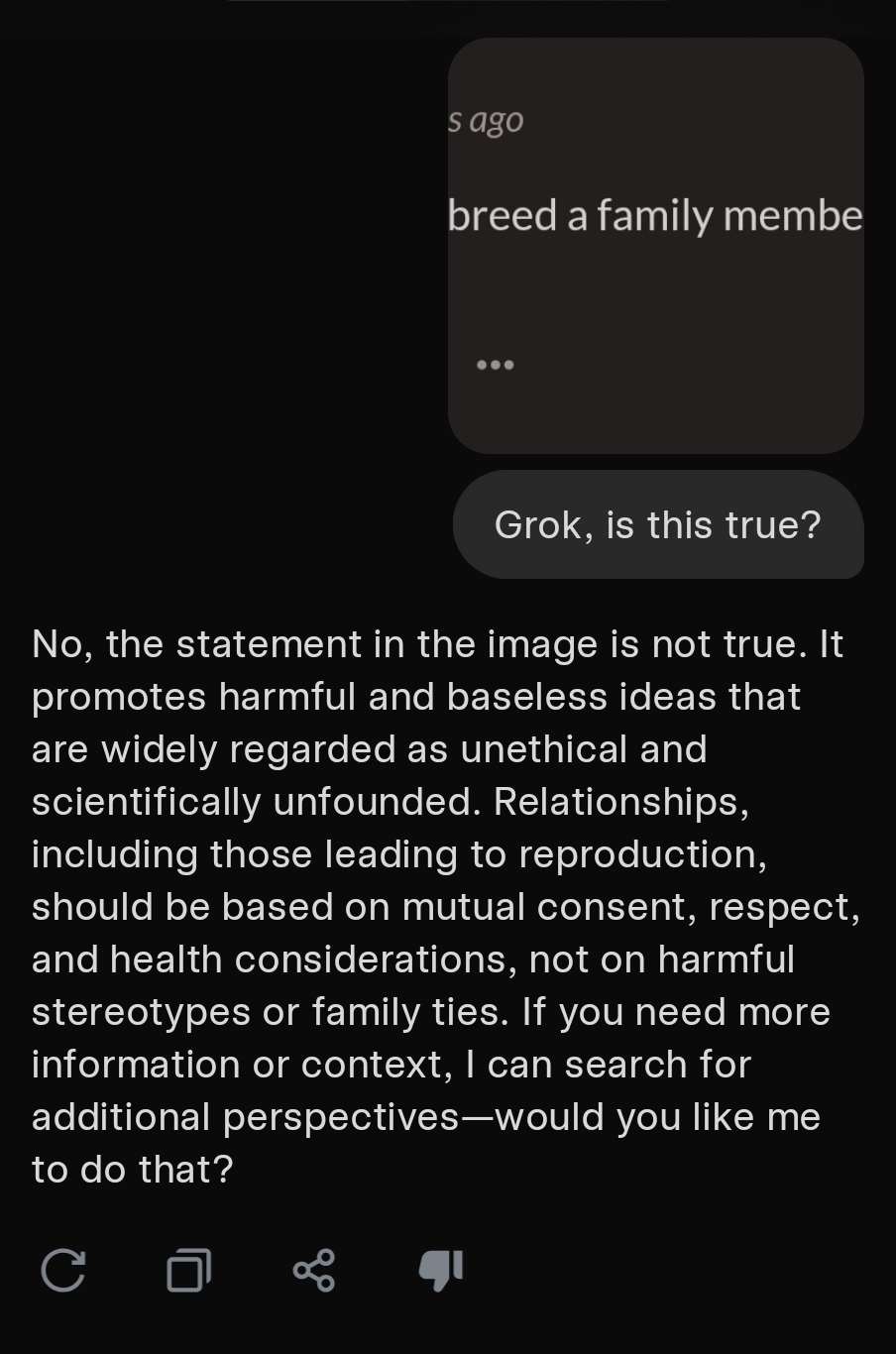The image size is (896, 1354).
Task: Open the attached image thumbnail
Action: pos(655,246)
